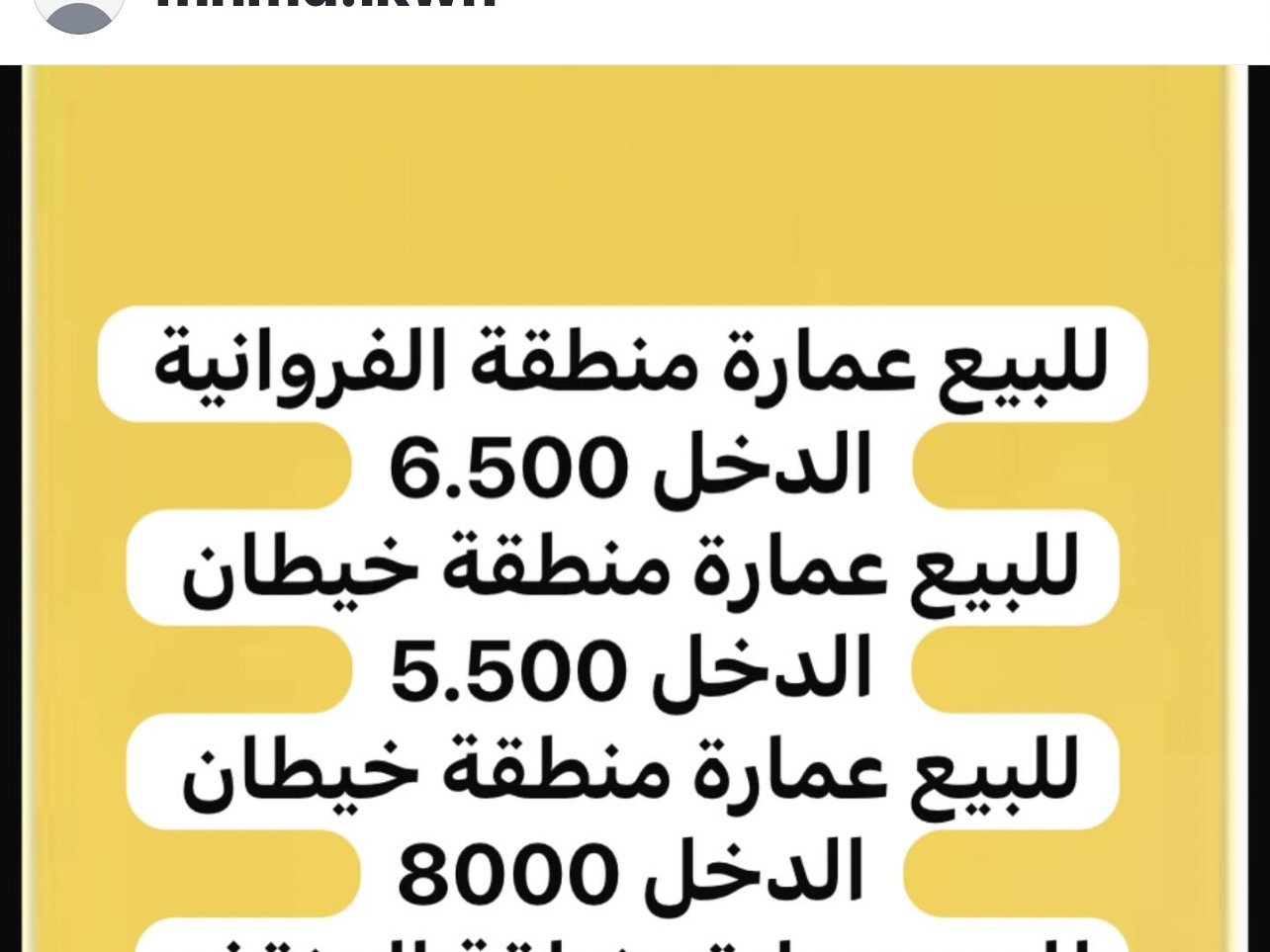Open the post author's username

pyautogui.click(x=326, y=6)
